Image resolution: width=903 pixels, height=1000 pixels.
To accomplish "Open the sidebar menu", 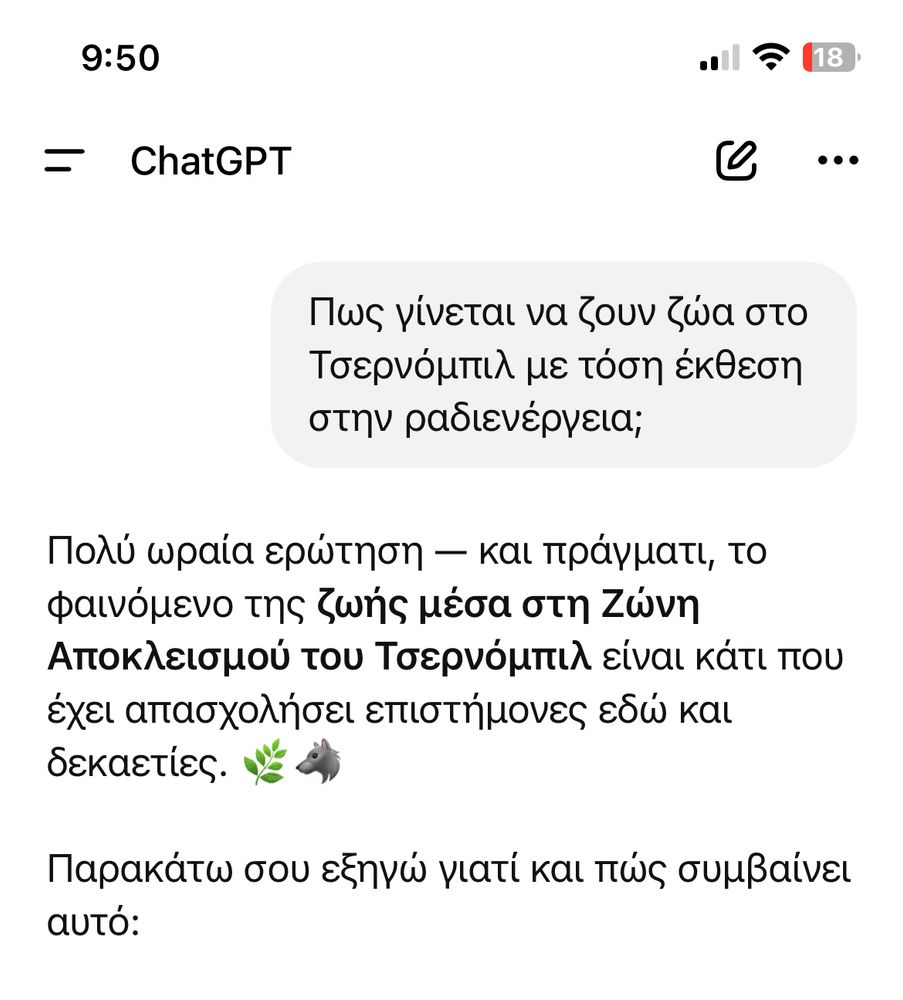I will point(64,160).
